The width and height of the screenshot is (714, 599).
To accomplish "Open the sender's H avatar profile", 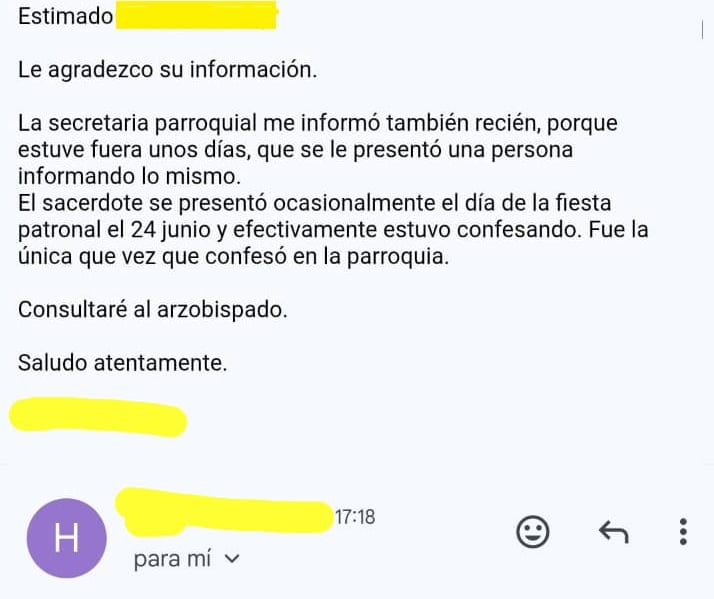I will click(67, 538).
